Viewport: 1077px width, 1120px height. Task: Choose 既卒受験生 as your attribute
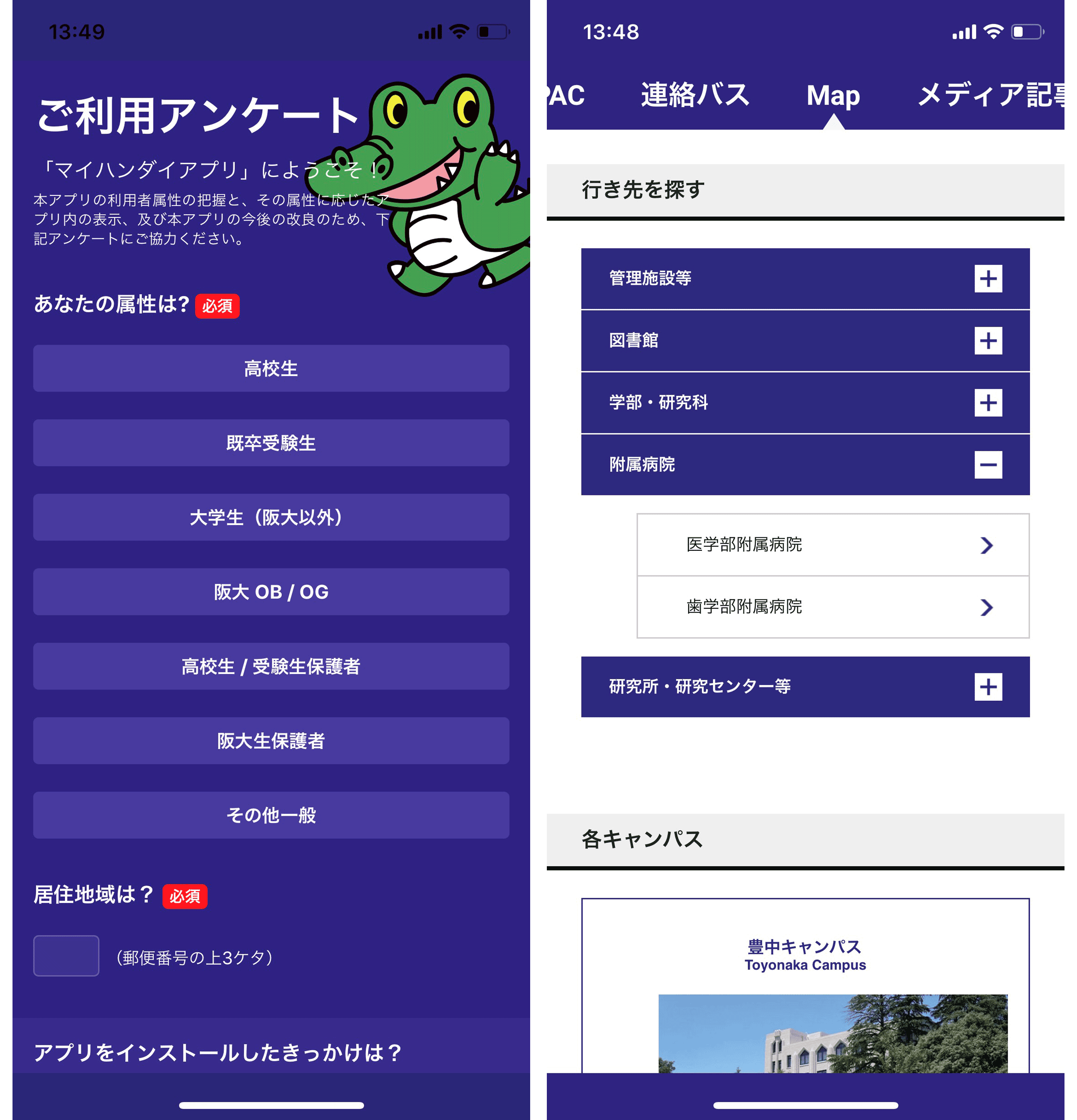pyautogui.click(x=271, y=443)
